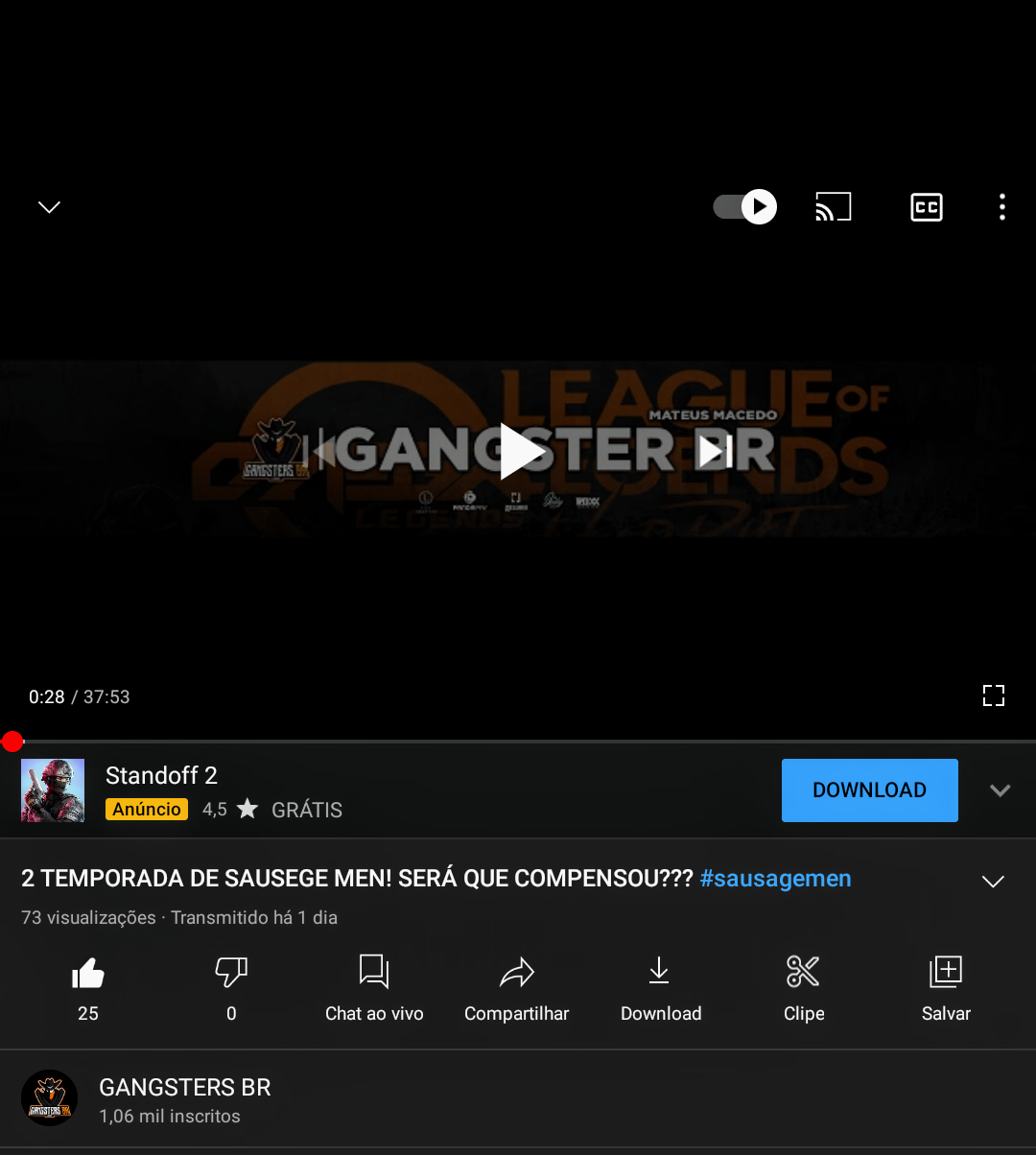
Task: Open the player overflow menu
Action: point(1001,207)
